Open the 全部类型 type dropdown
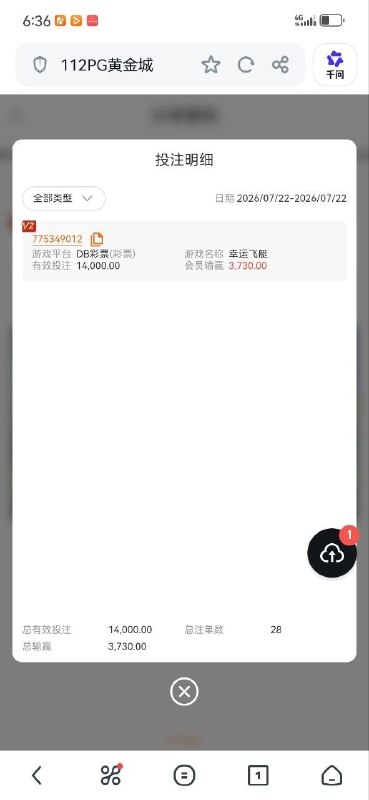This screenshot has height=800, width=369. pyautogui.click(x=64, y=198)
